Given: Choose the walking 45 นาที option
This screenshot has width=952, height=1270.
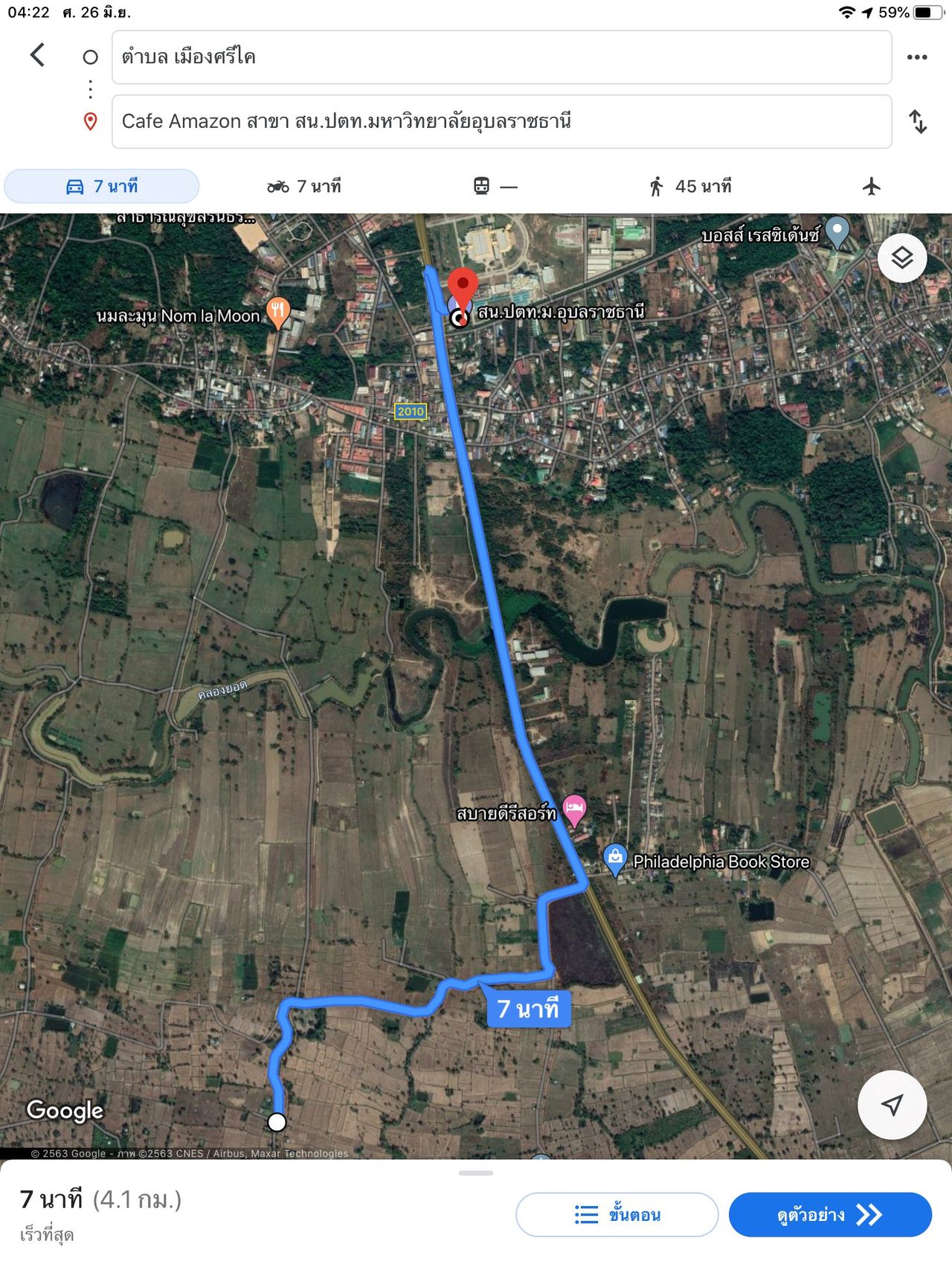Looking at the screenshot, I should point(690,186).
